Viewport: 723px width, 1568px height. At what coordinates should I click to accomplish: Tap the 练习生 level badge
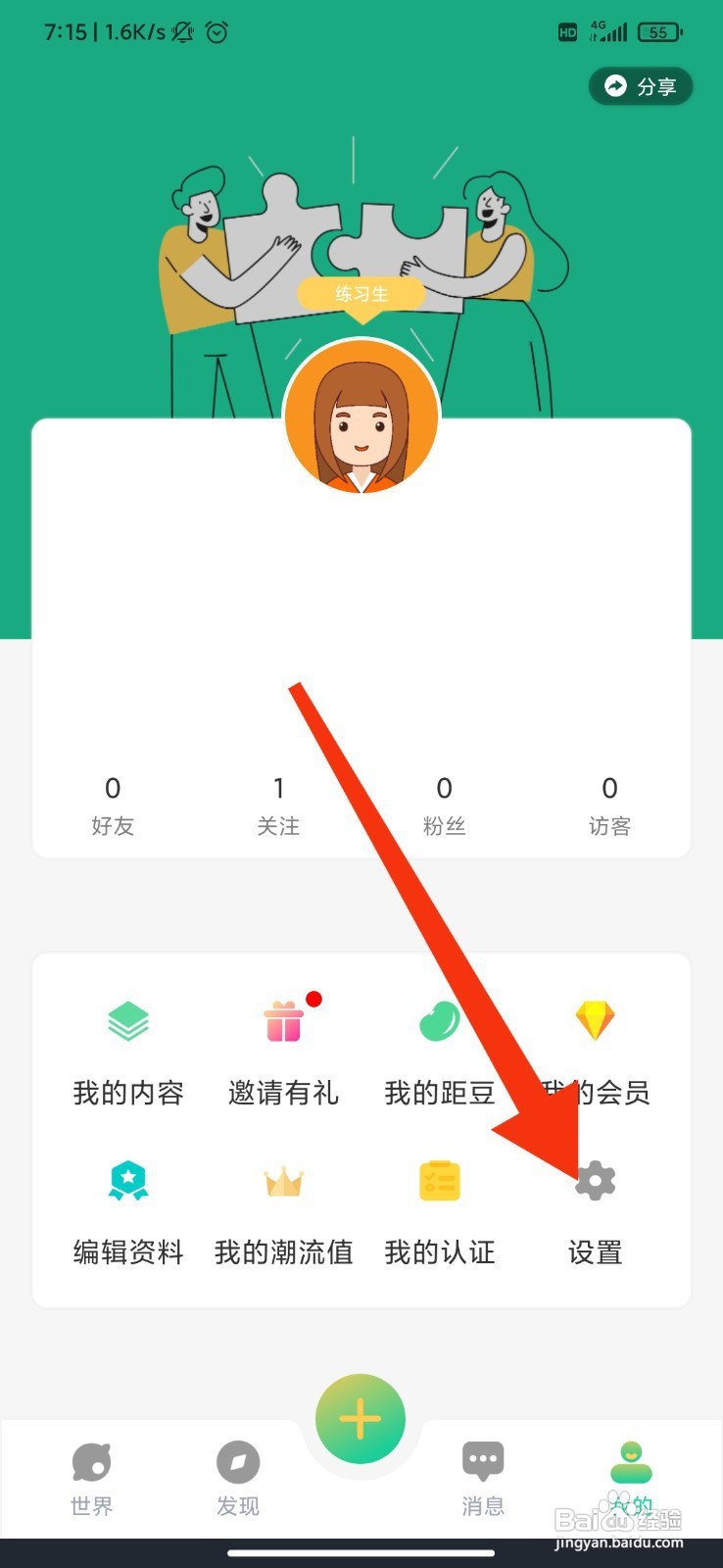[x=361, y=294]
